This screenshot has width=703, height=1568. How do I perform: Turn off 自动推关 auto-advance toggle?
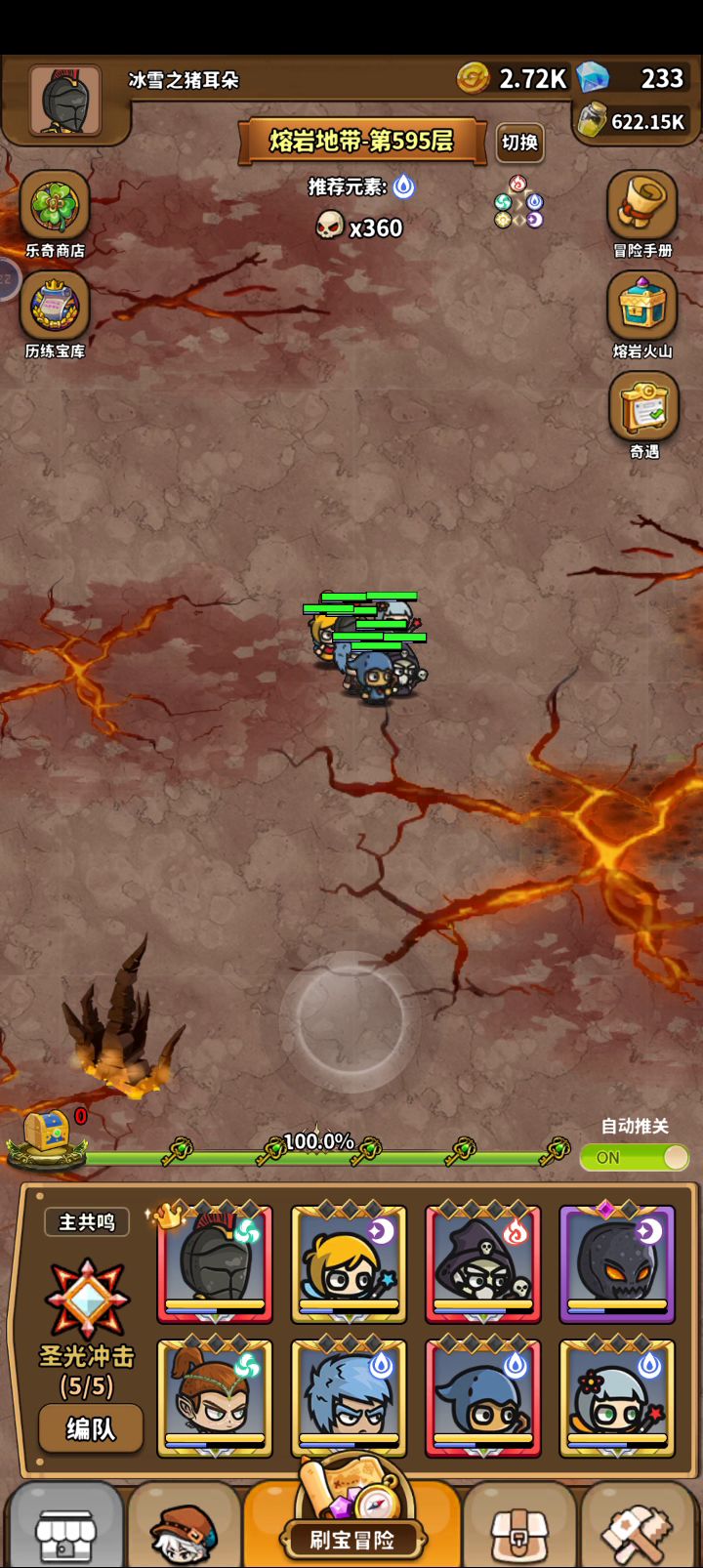point(635,1157)
